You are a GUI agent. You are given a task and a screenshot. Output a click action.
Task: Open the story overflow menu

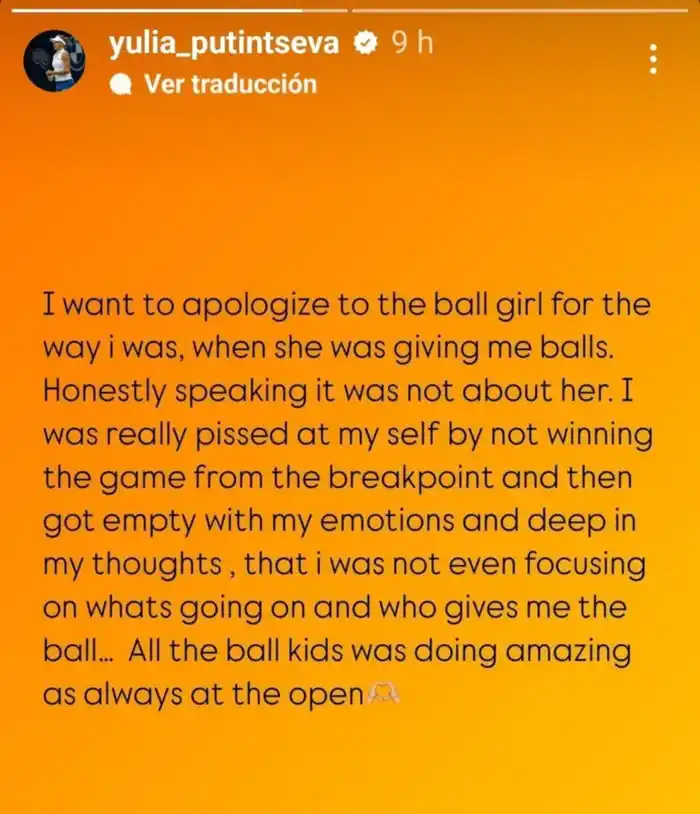point(653,59)
